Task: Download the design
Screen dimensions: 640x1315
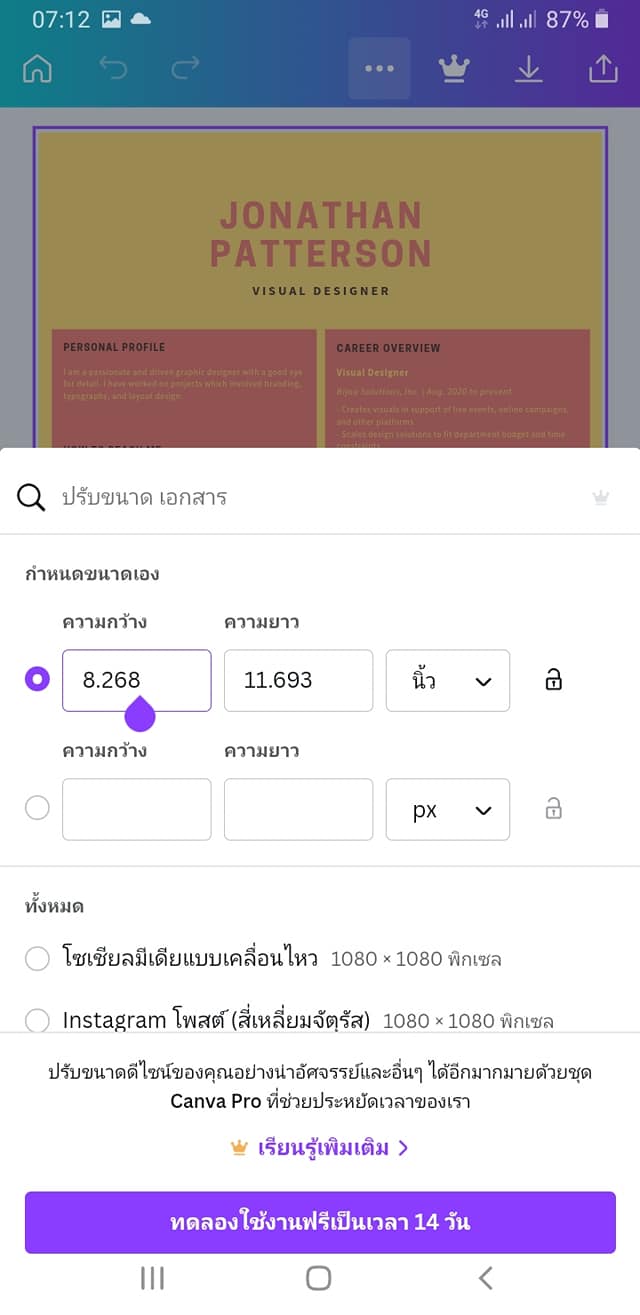Action: tap(528, 69)
